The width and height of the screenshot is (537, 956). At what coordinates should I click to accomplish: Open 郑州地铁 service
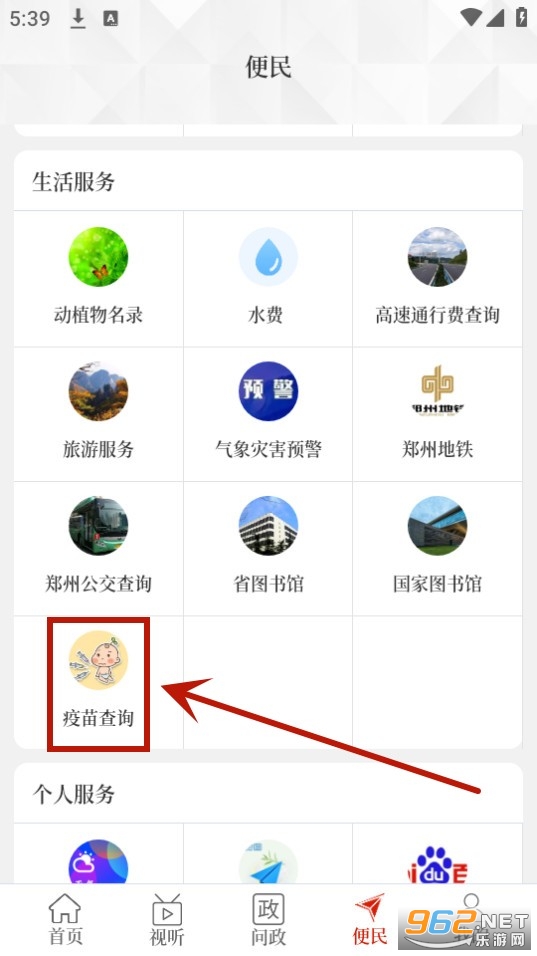click(437, 414)
